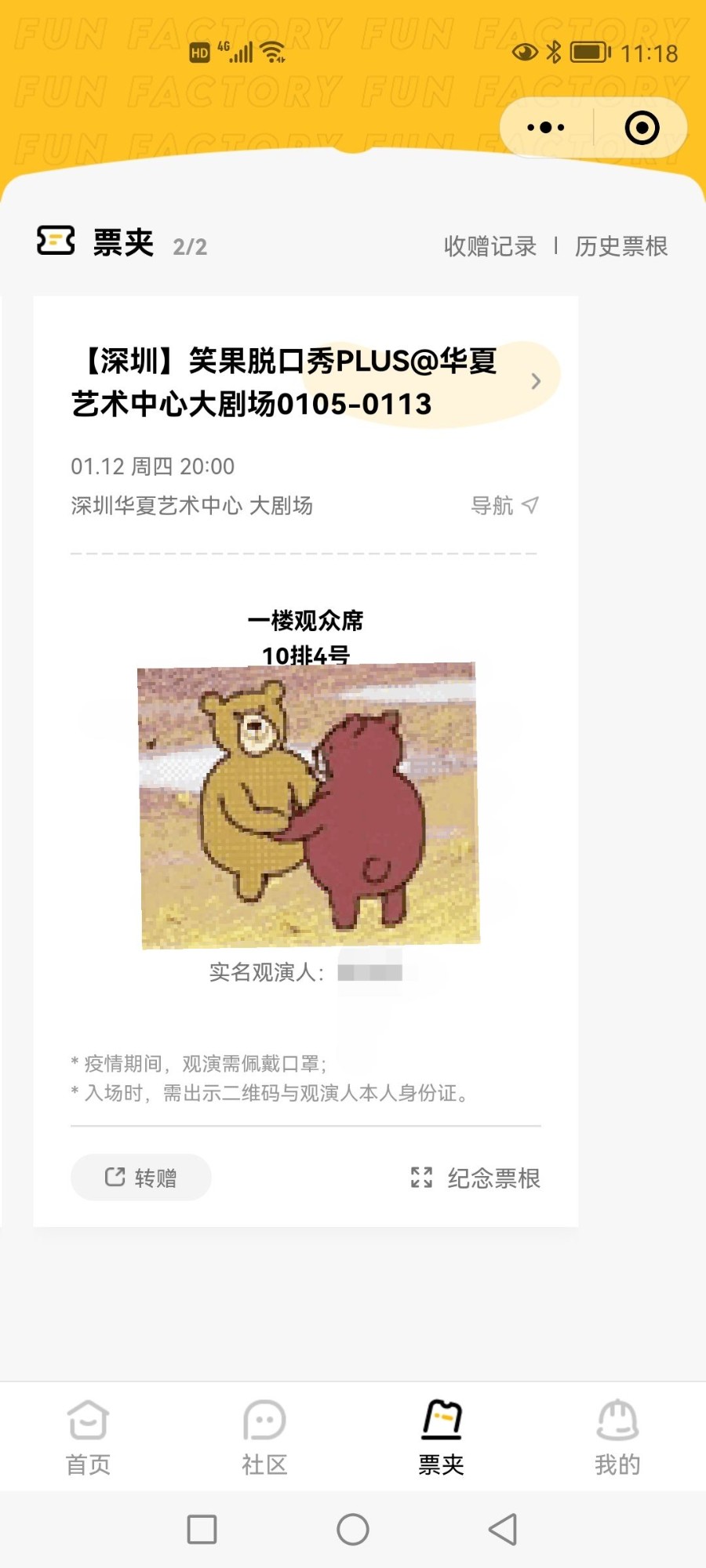Expand the 纪念票根 souvenir ticket stub

(475, 1178)
